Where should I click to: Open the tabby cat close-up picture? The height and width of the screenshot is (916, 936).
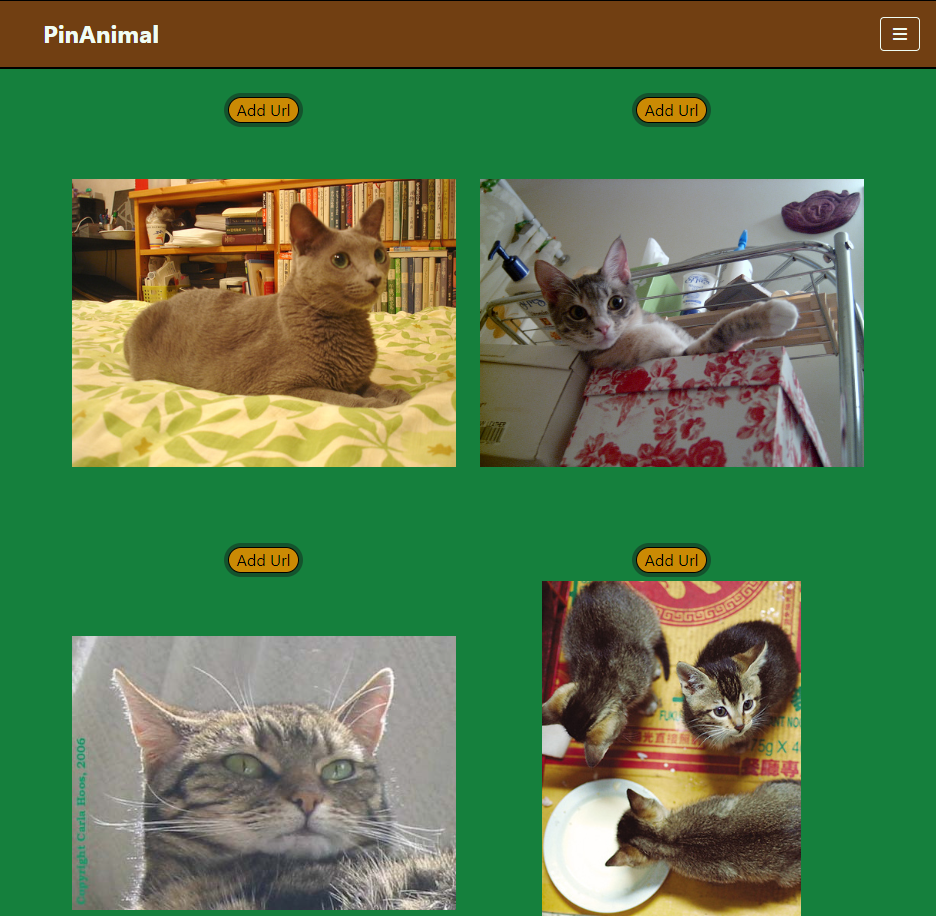[x=264, y=772]
